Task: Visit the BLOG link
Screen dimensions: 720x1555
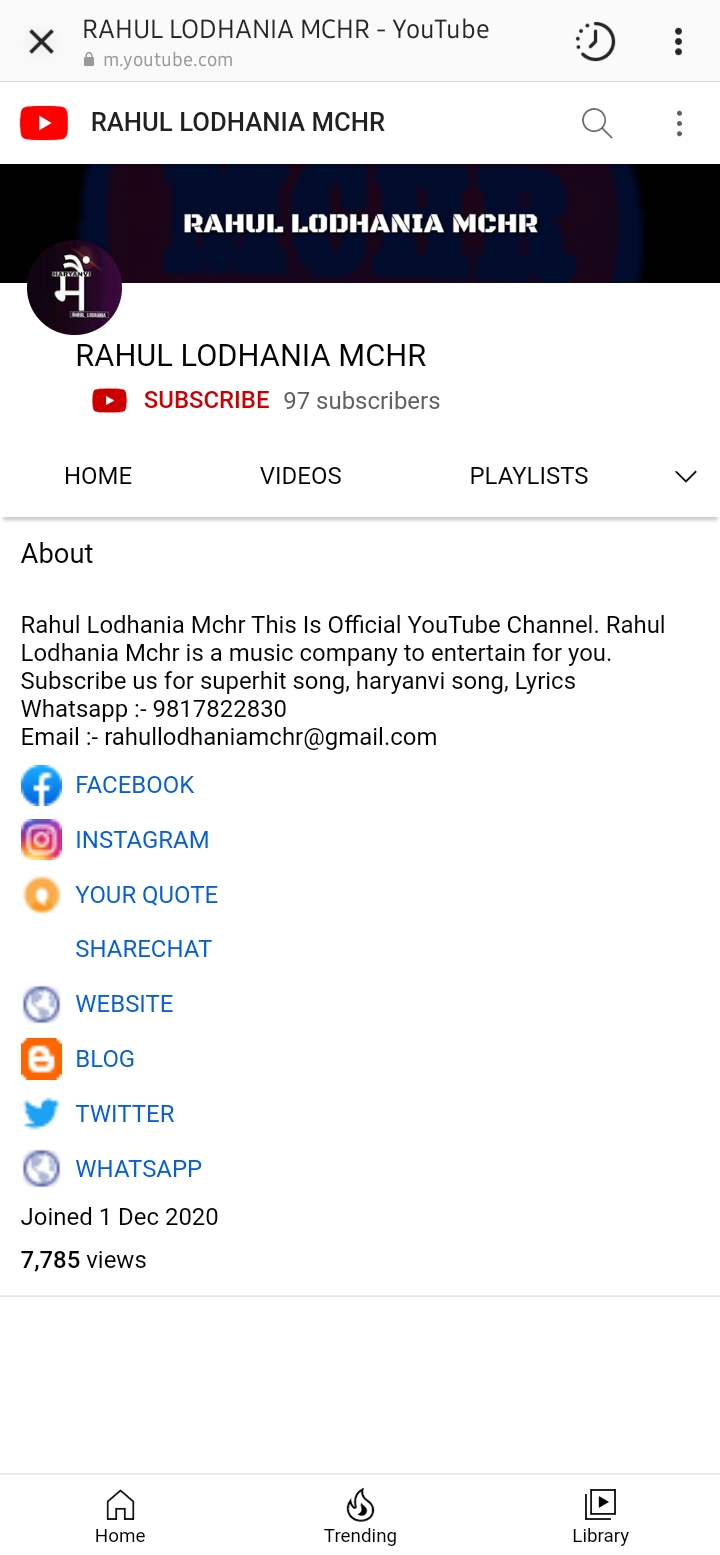Action: [x=104, y=1059]
